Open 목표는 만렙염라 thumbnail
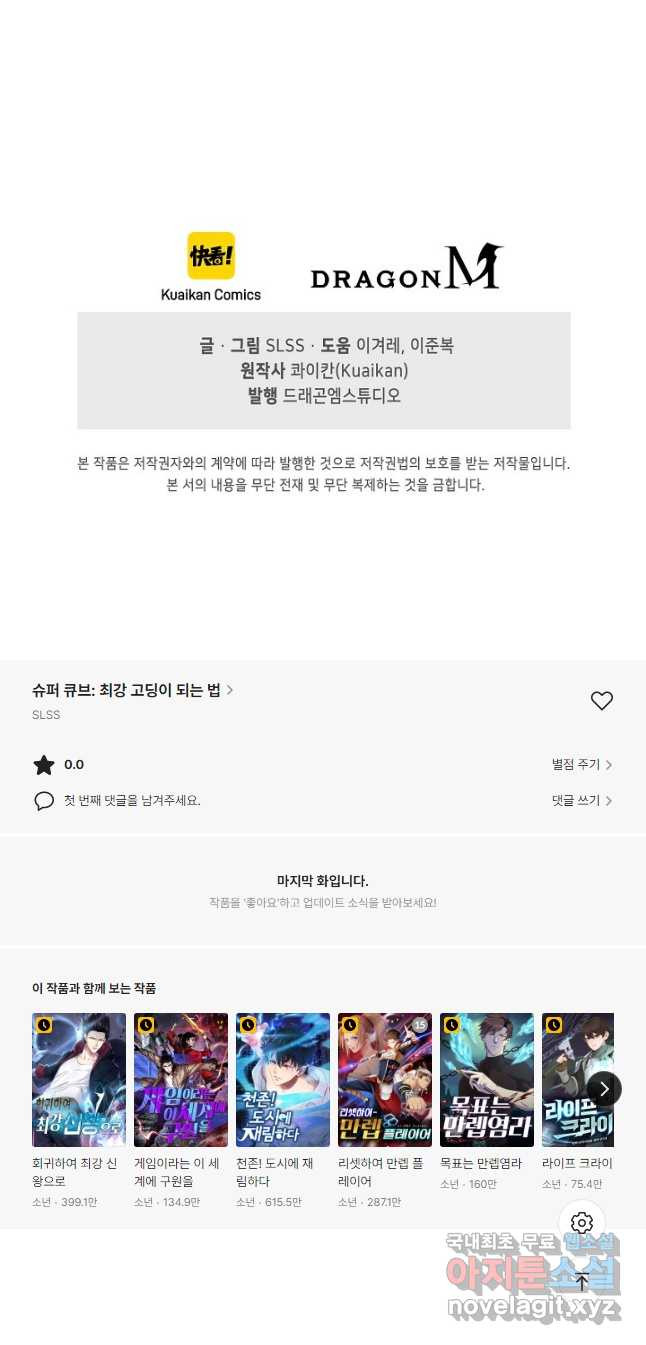The width and height of the screenshot is (646, 1345). [487, 1079]
